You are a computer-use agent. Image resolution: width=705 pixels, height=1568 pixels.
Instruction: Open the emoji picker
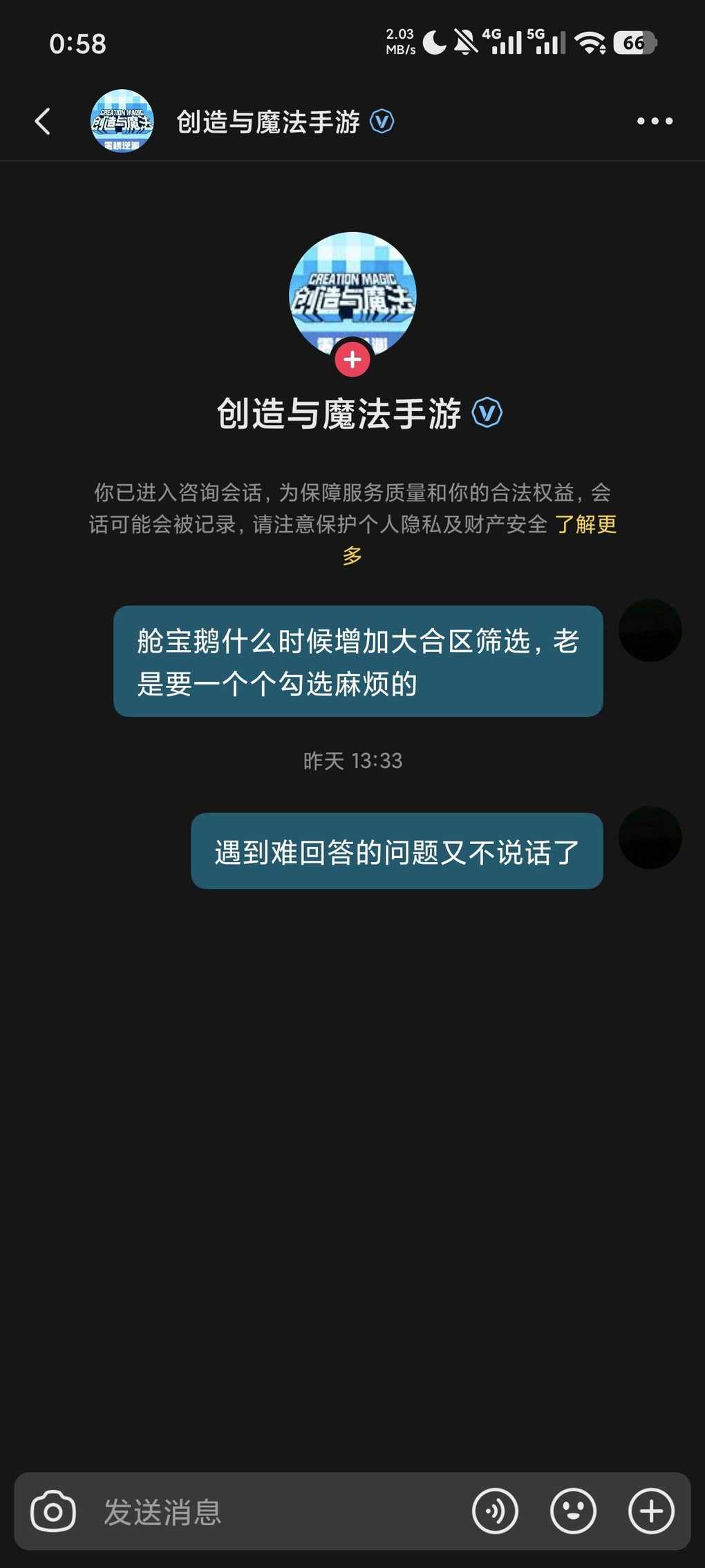click(573, 1511)
